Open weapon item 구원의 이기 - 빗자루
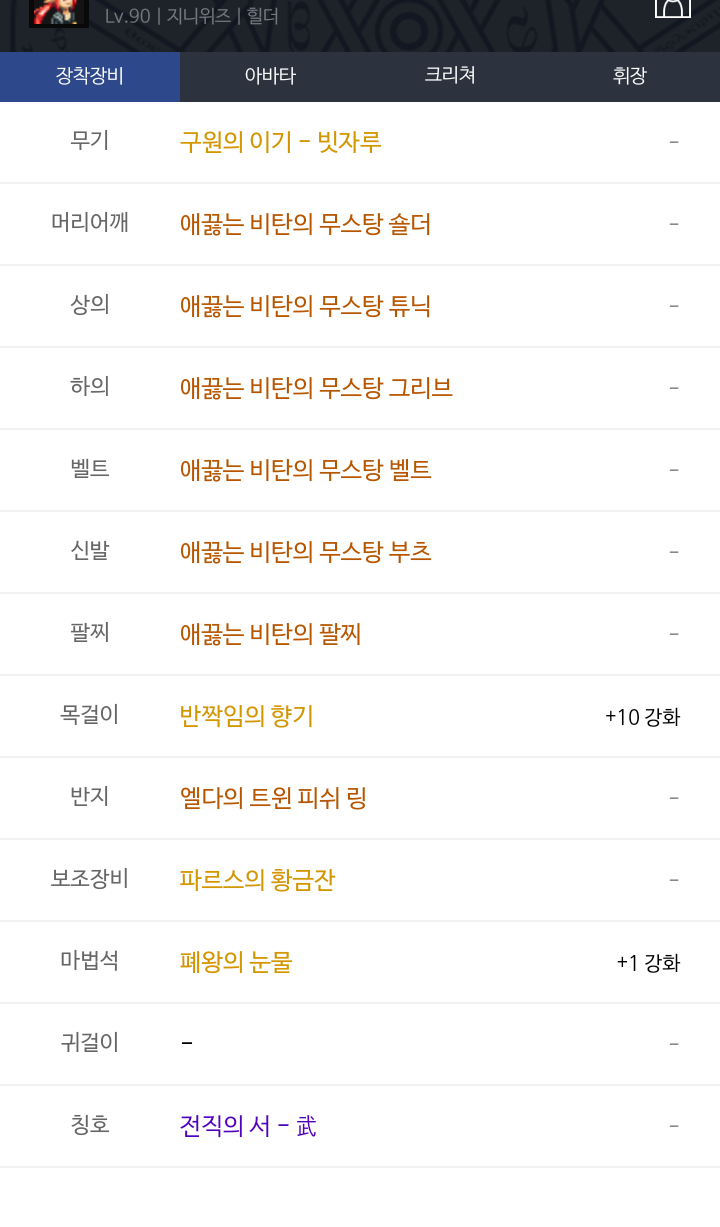Screen dimensions: 720x1227 point(281,142)
